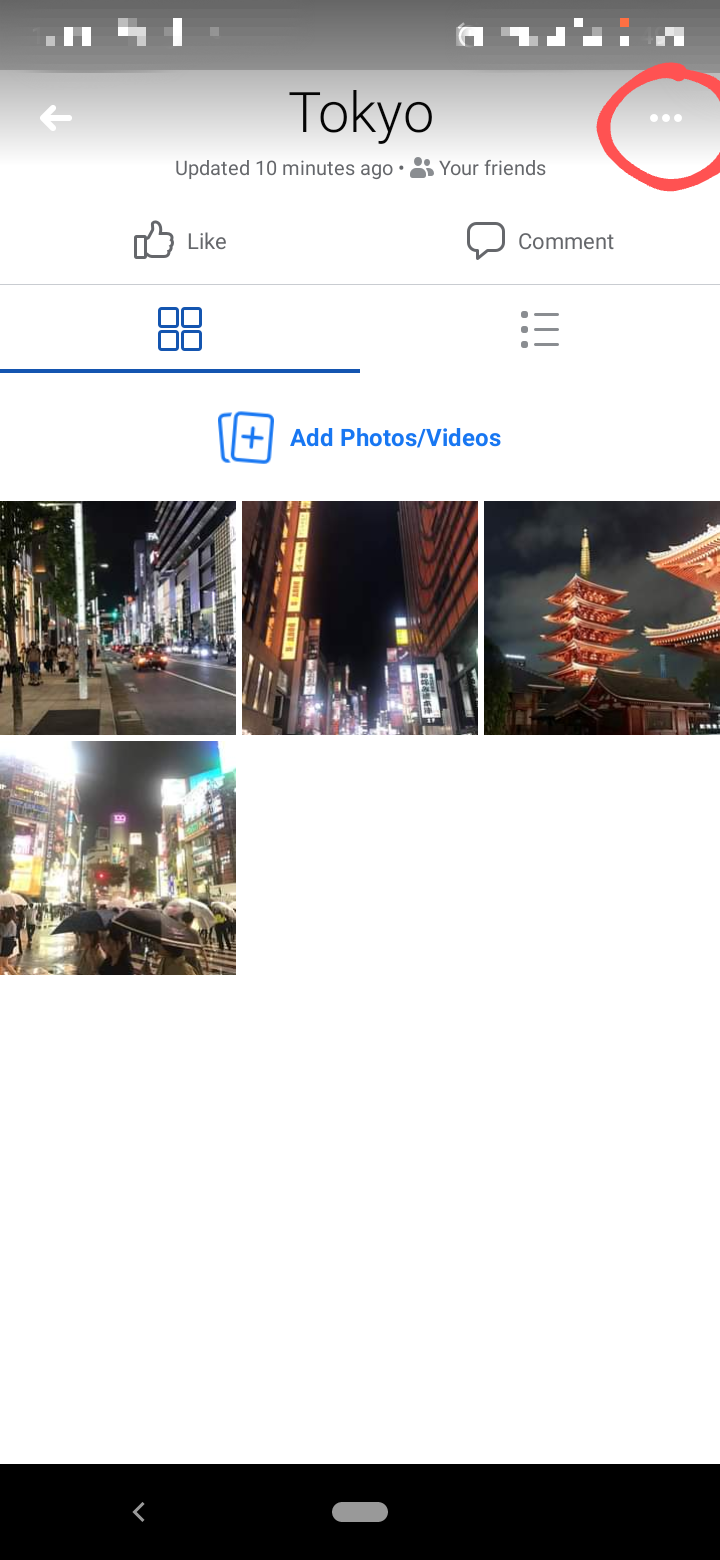Switch to the list view tab

540,329
